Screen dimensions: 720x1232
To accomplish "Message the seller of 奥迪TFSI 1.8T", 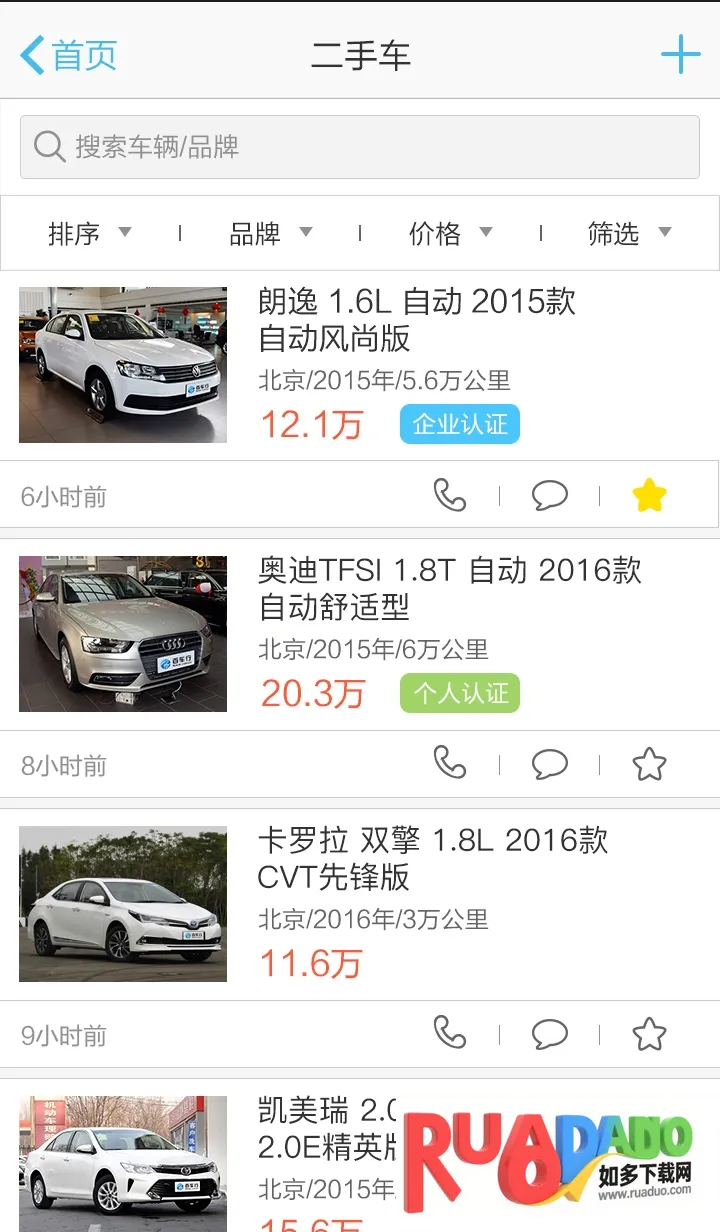I will [549, 764].
